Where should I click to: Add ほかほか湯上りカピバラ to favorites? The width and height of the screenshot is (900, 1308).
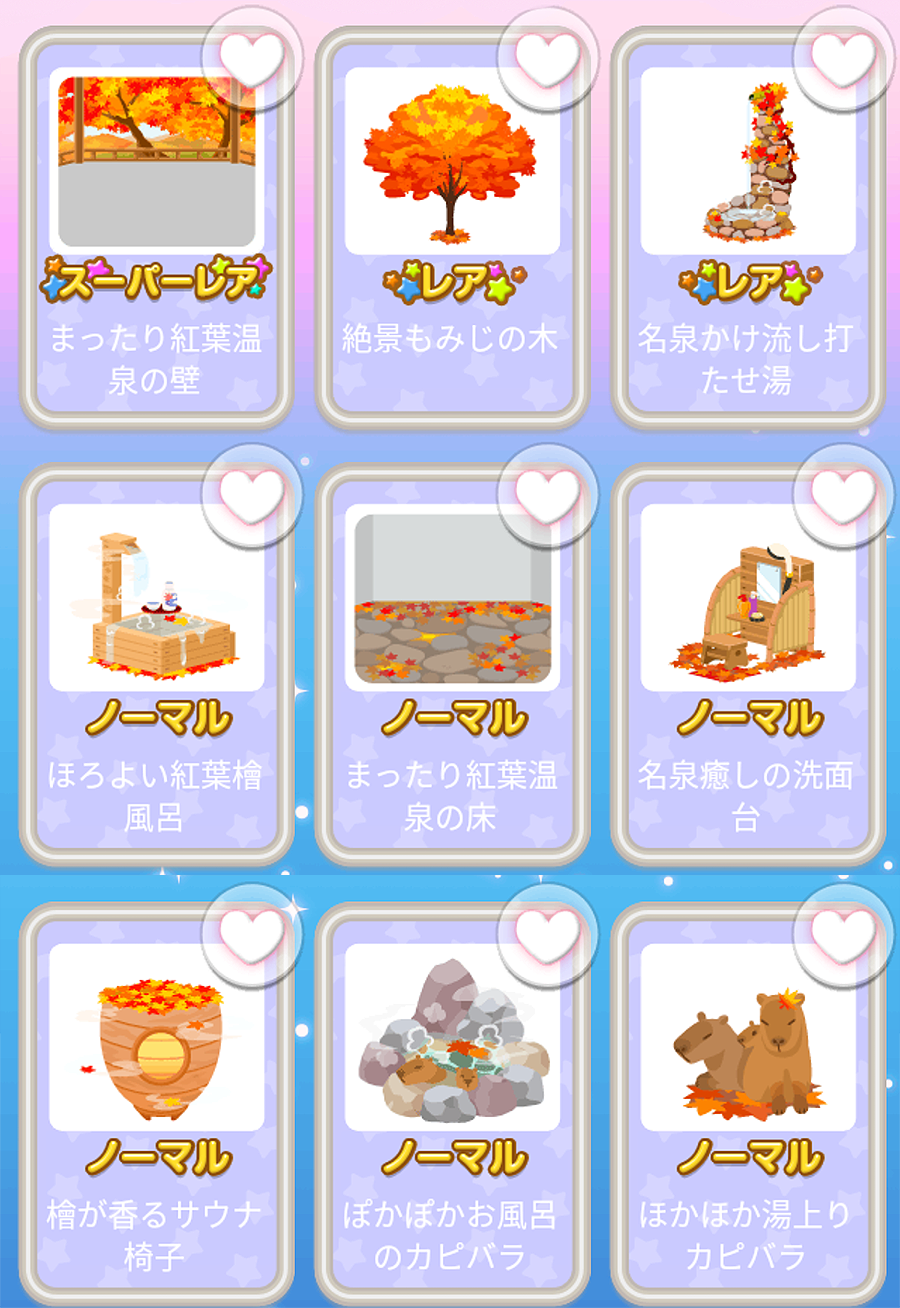pyautogui.click(x=843, y=932)
